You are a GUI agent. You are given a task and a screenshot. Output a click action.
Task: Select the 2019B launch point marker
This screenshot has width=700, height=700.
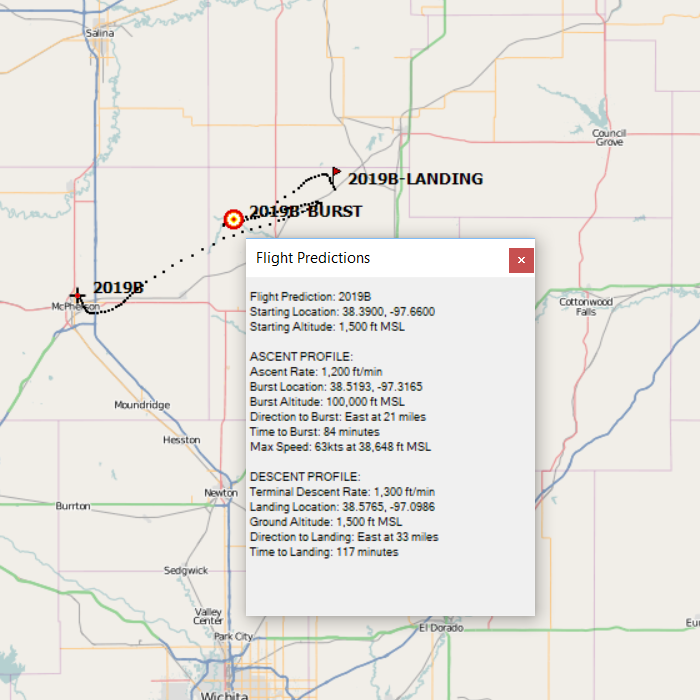click(x=78, y=295)
